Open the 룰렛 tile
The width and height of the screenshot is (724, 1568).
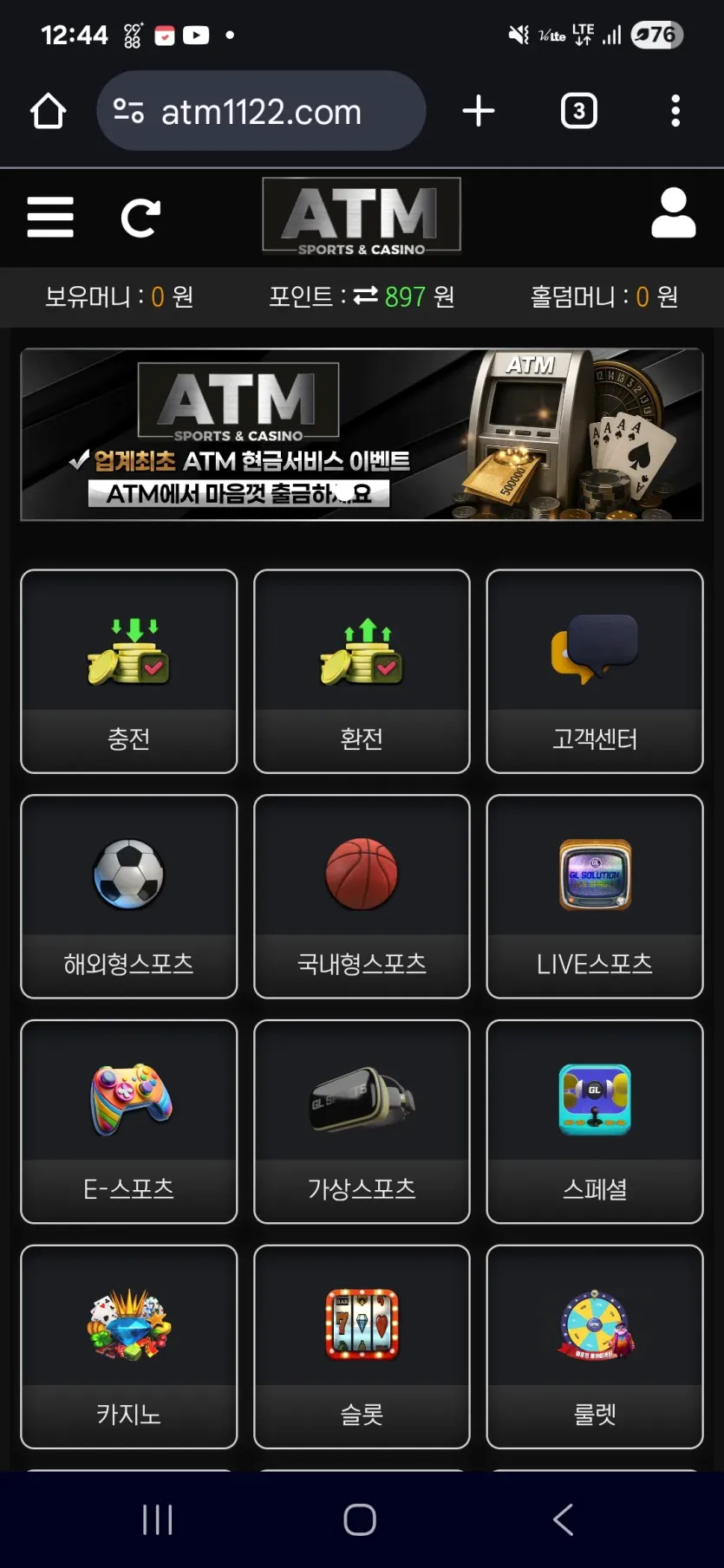(x=595, y=1347)
